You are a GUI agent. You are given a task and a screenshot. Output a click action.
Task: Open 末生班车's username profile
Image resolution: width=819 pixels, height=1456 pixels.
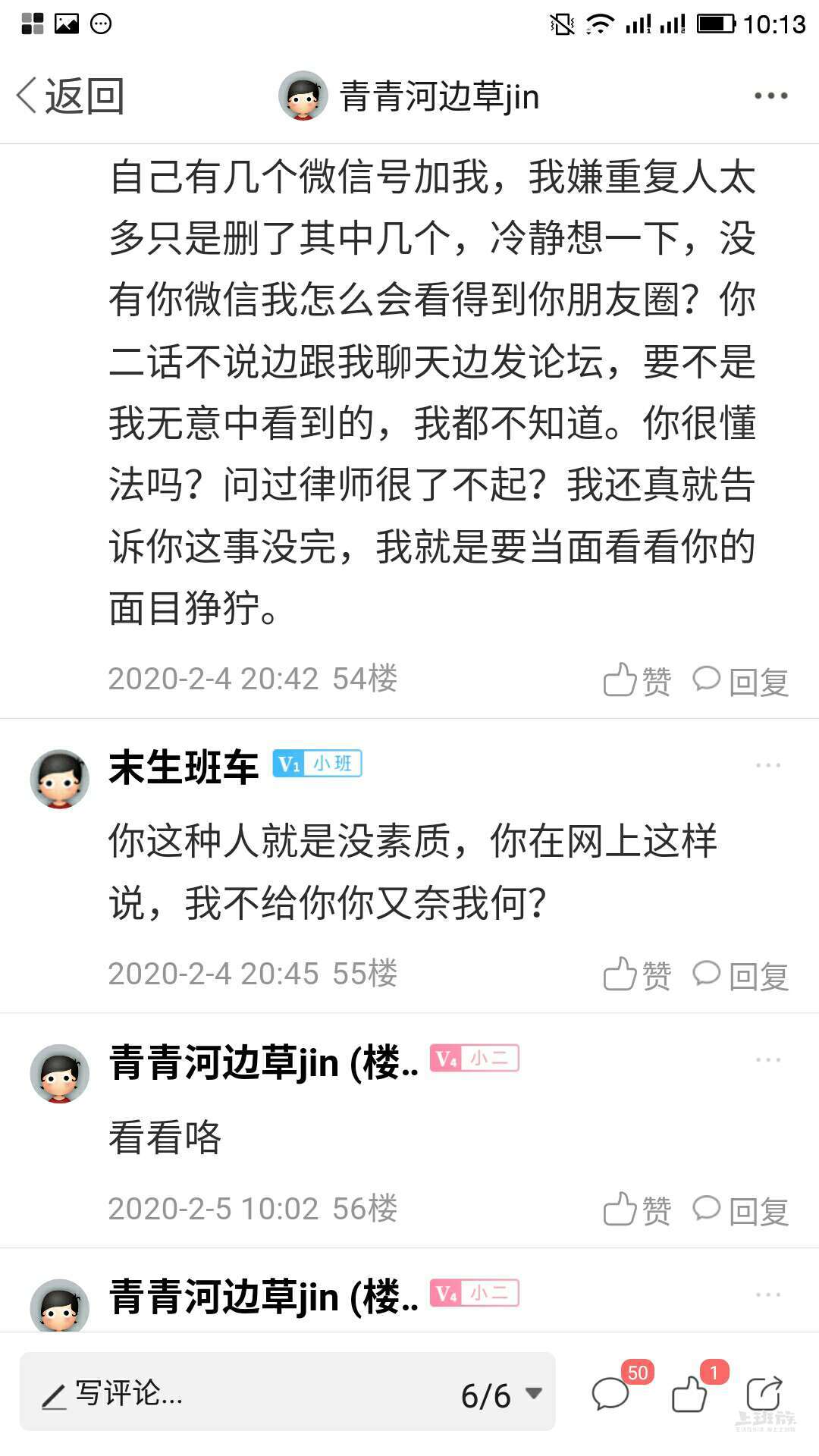(184, 767)
